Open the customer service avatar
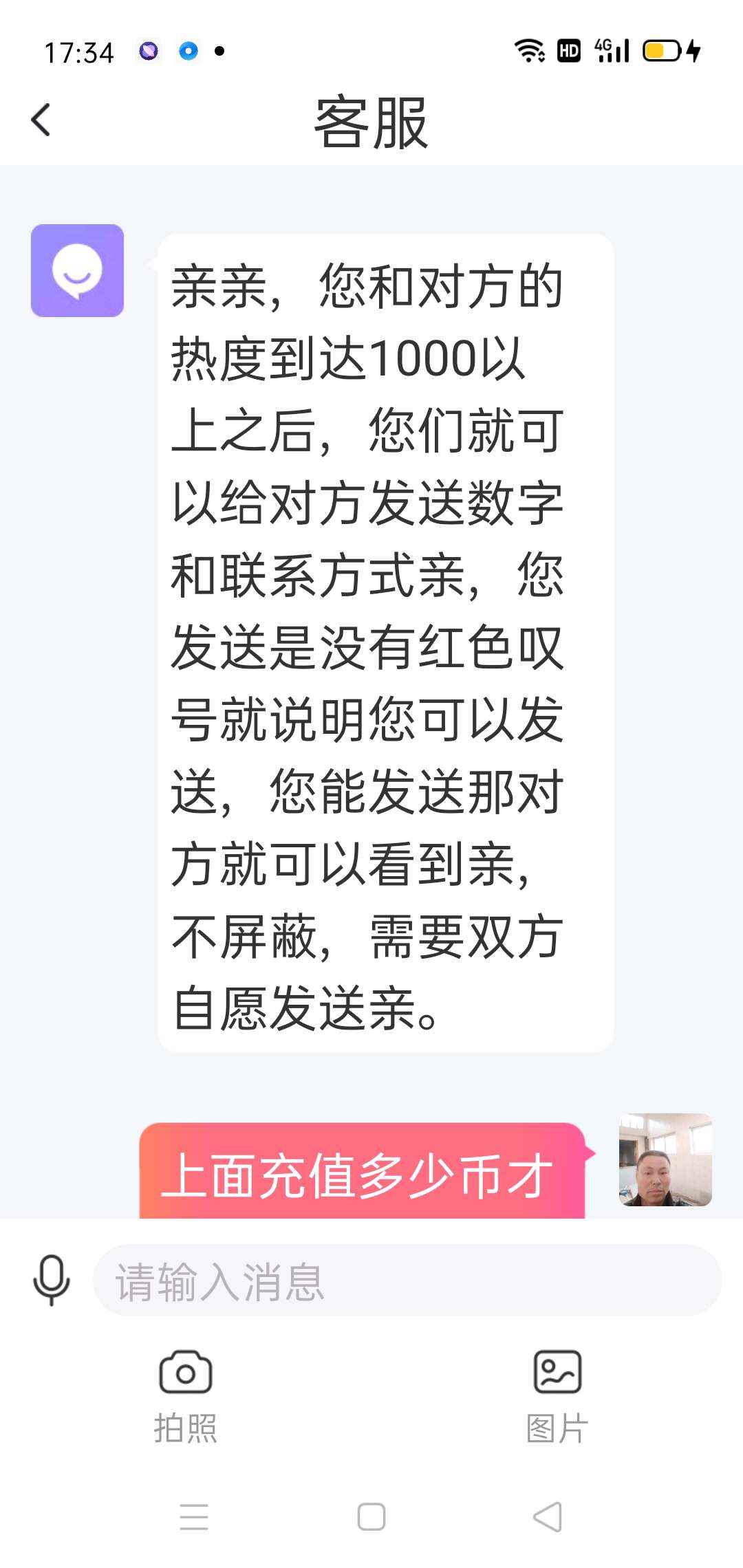Screen dimensions: 743x1568 [x=77, y=270]
